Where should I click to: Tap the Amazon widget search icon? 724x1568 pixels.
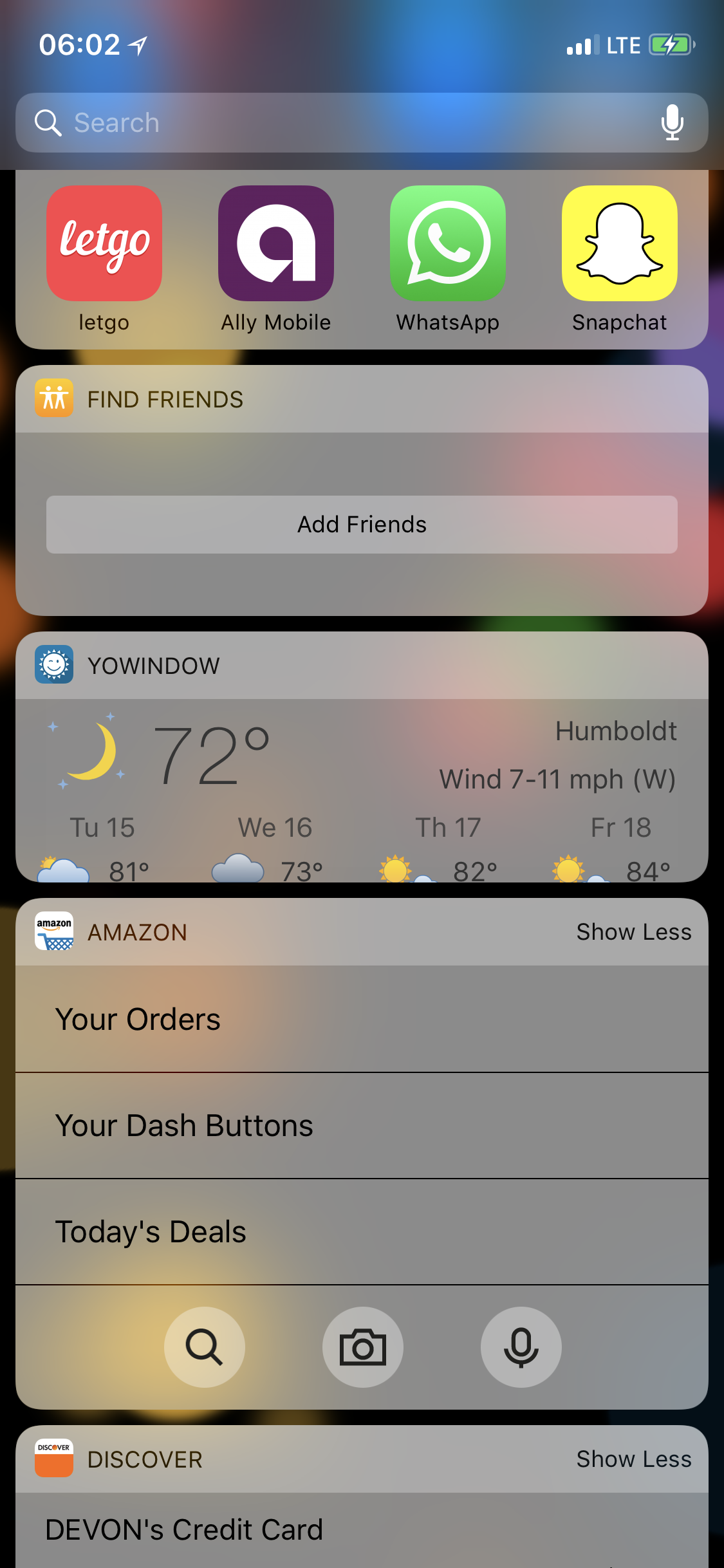coord(205,1347)
